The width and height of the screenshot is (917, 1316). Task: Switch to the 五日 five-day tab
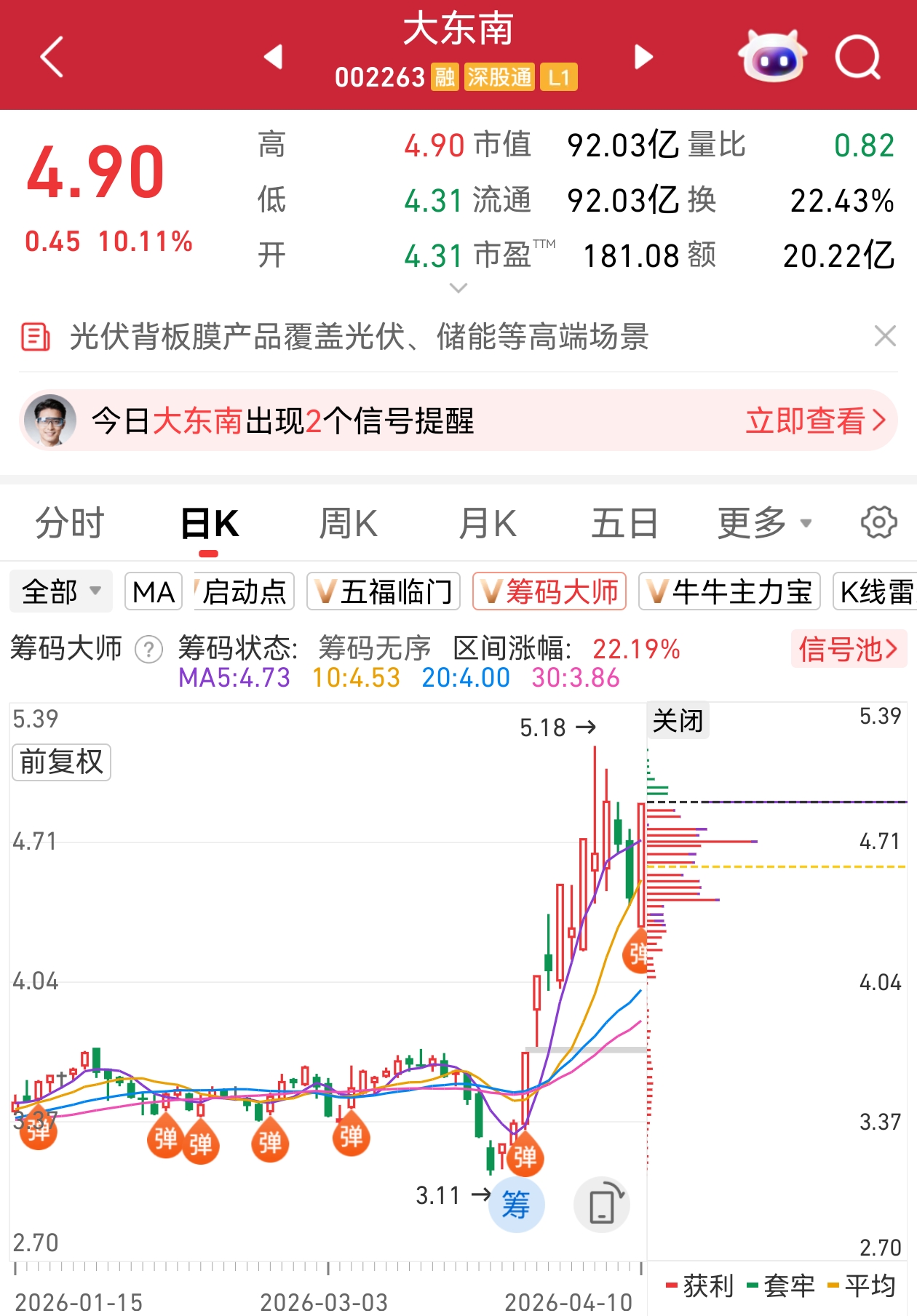tap(624, 524)
